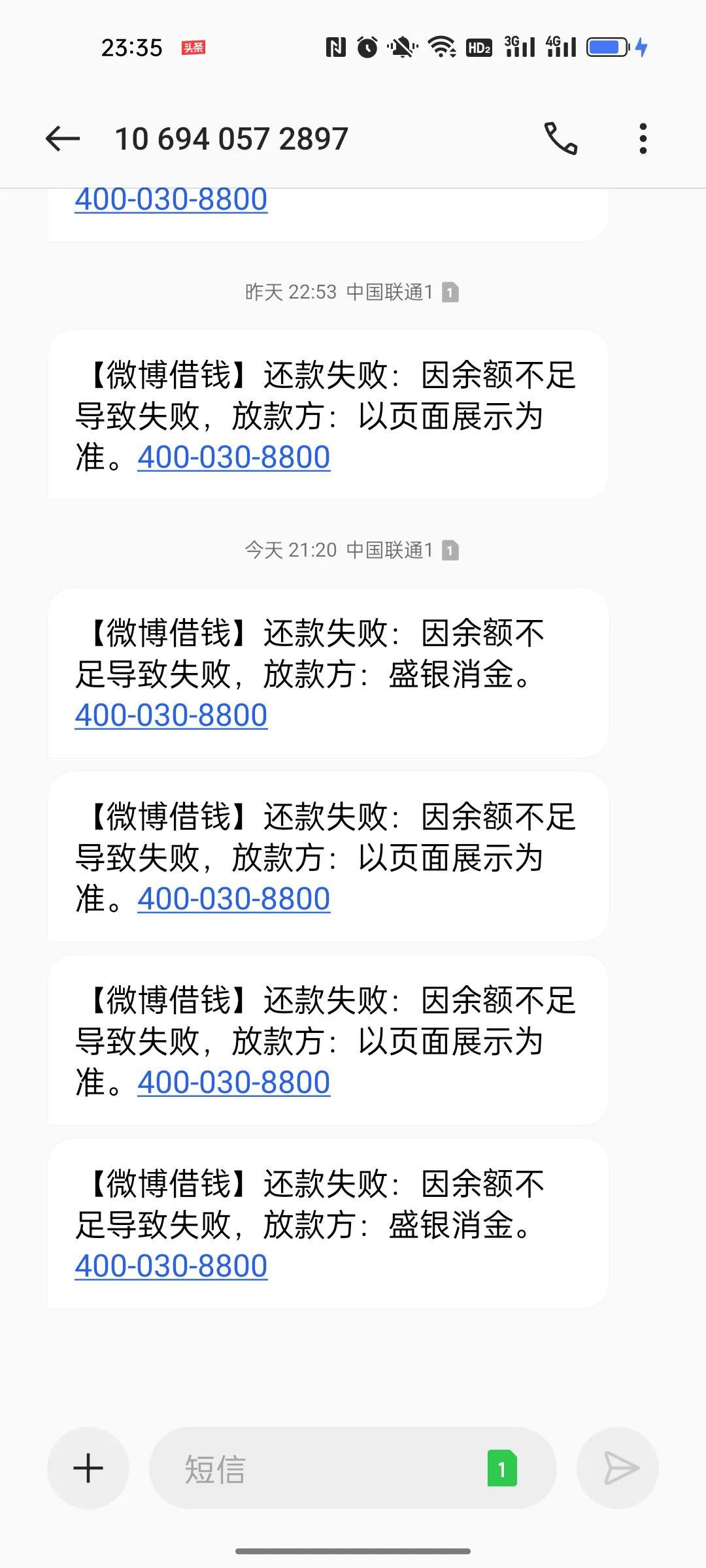Open the three-dot overflow menu

pos(643,139)
